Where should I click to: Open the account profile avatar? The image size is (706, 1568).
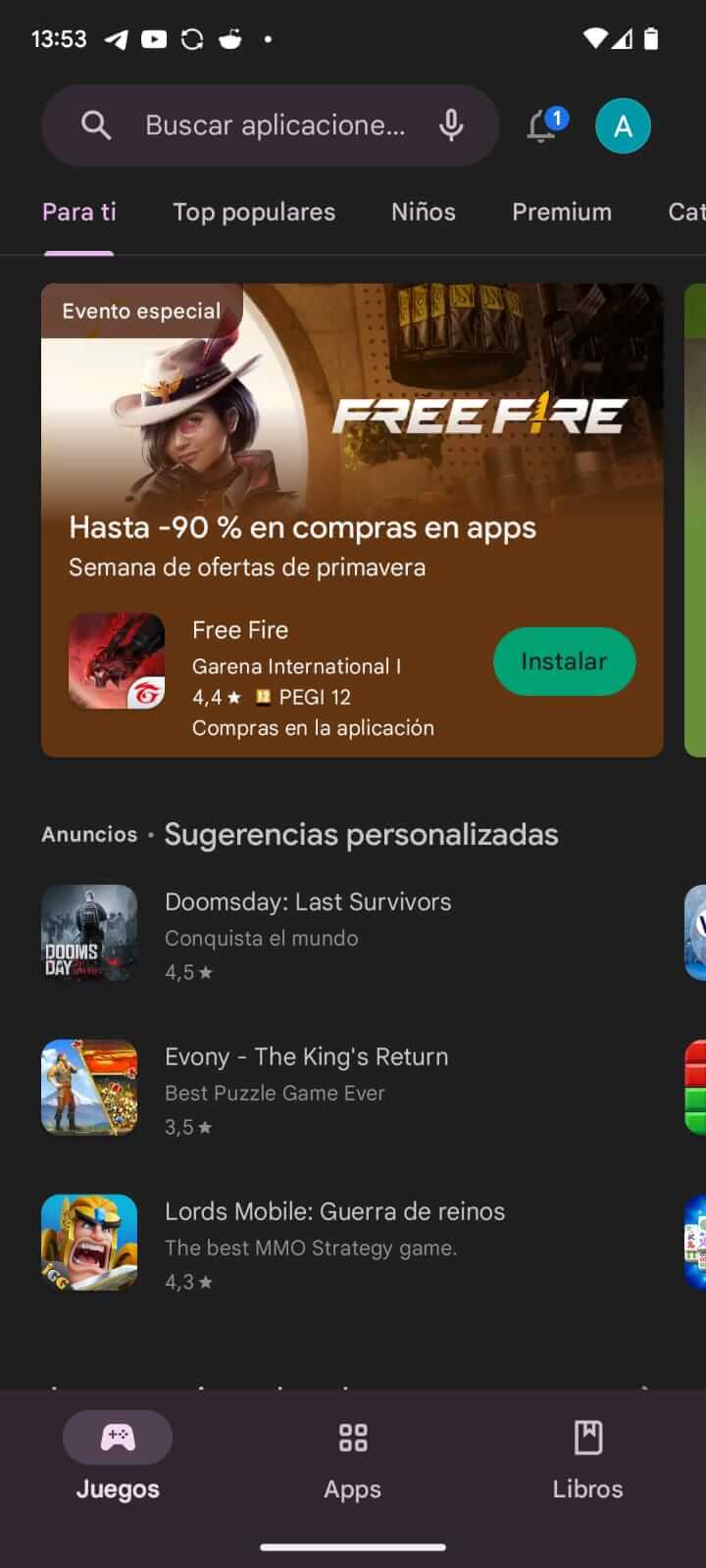[623, 126]
